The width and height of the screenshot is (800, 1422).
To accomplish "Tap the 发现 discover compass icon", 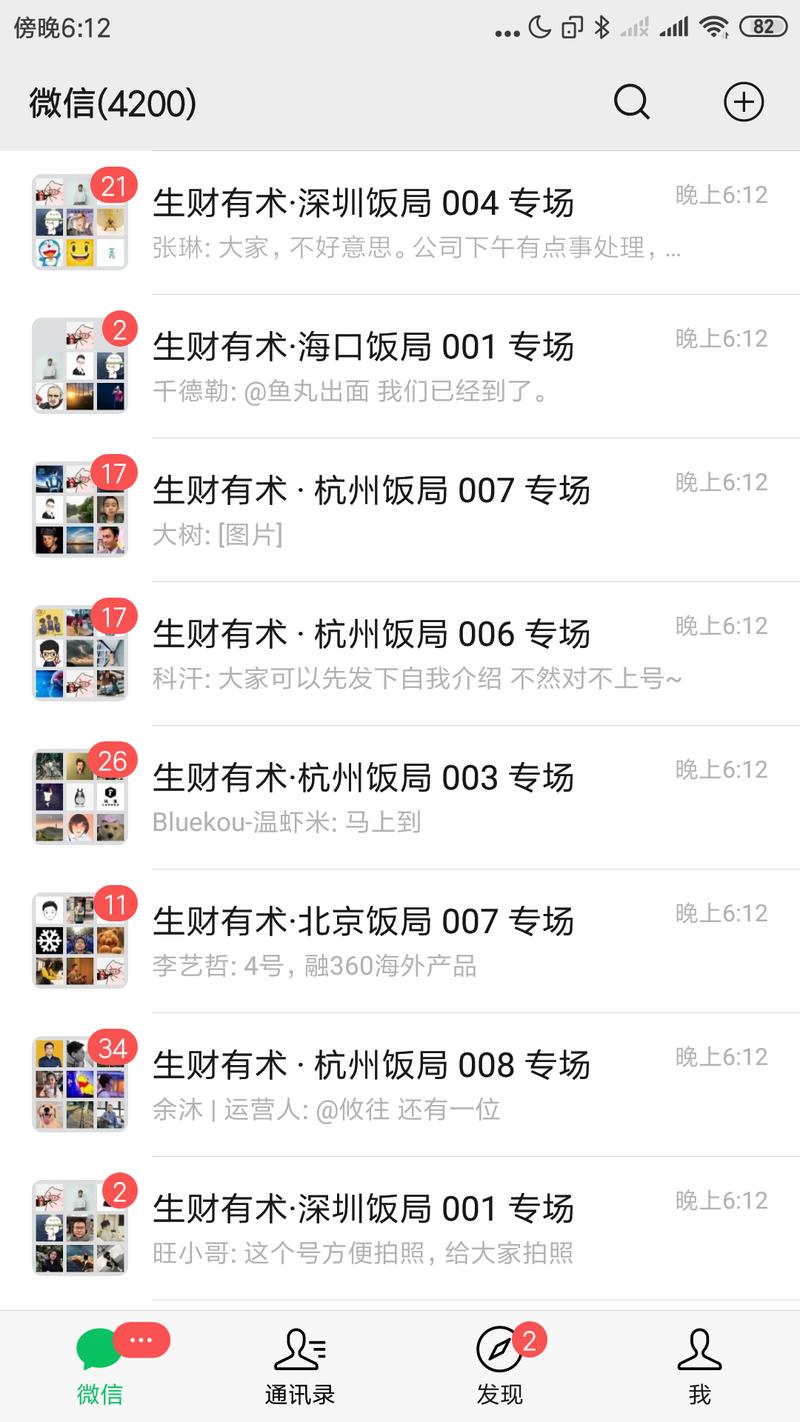I will pos(498,1348).
